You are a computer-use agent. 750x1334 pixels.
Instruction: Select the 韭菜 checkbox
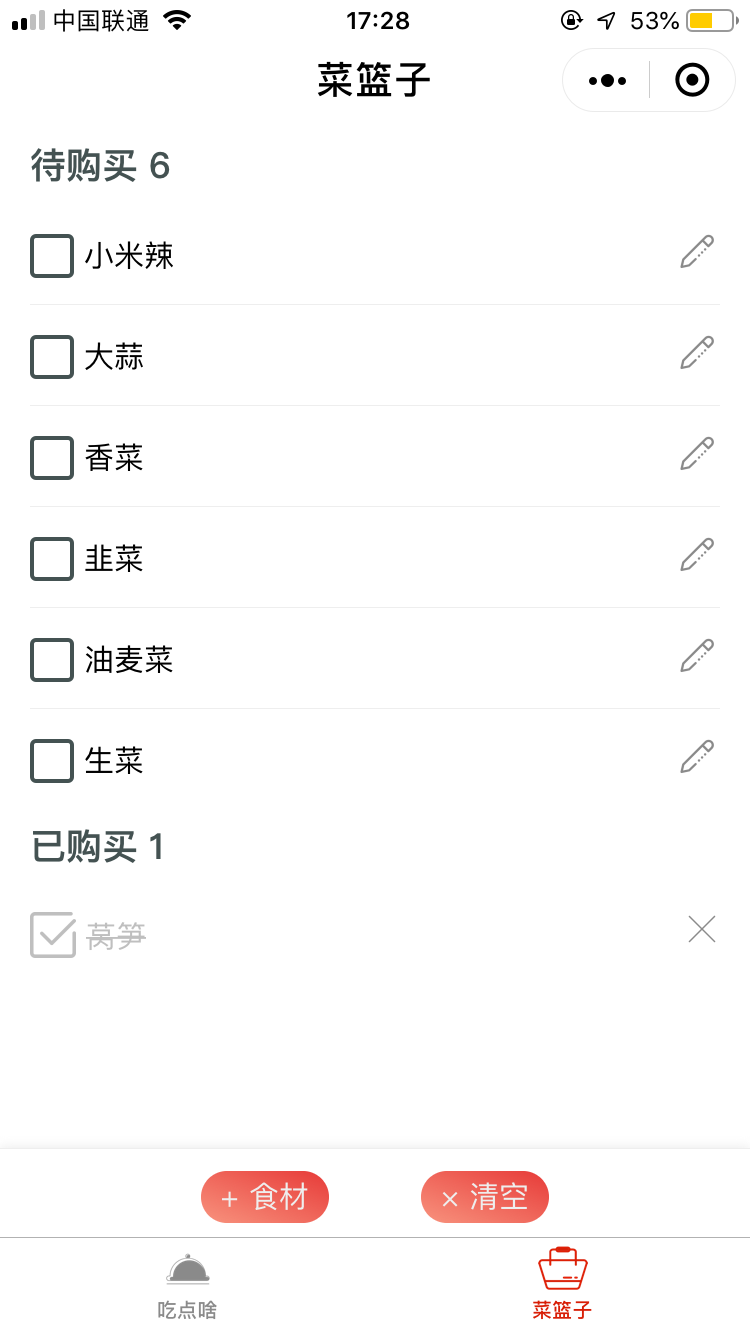click(x=52, y=559)
